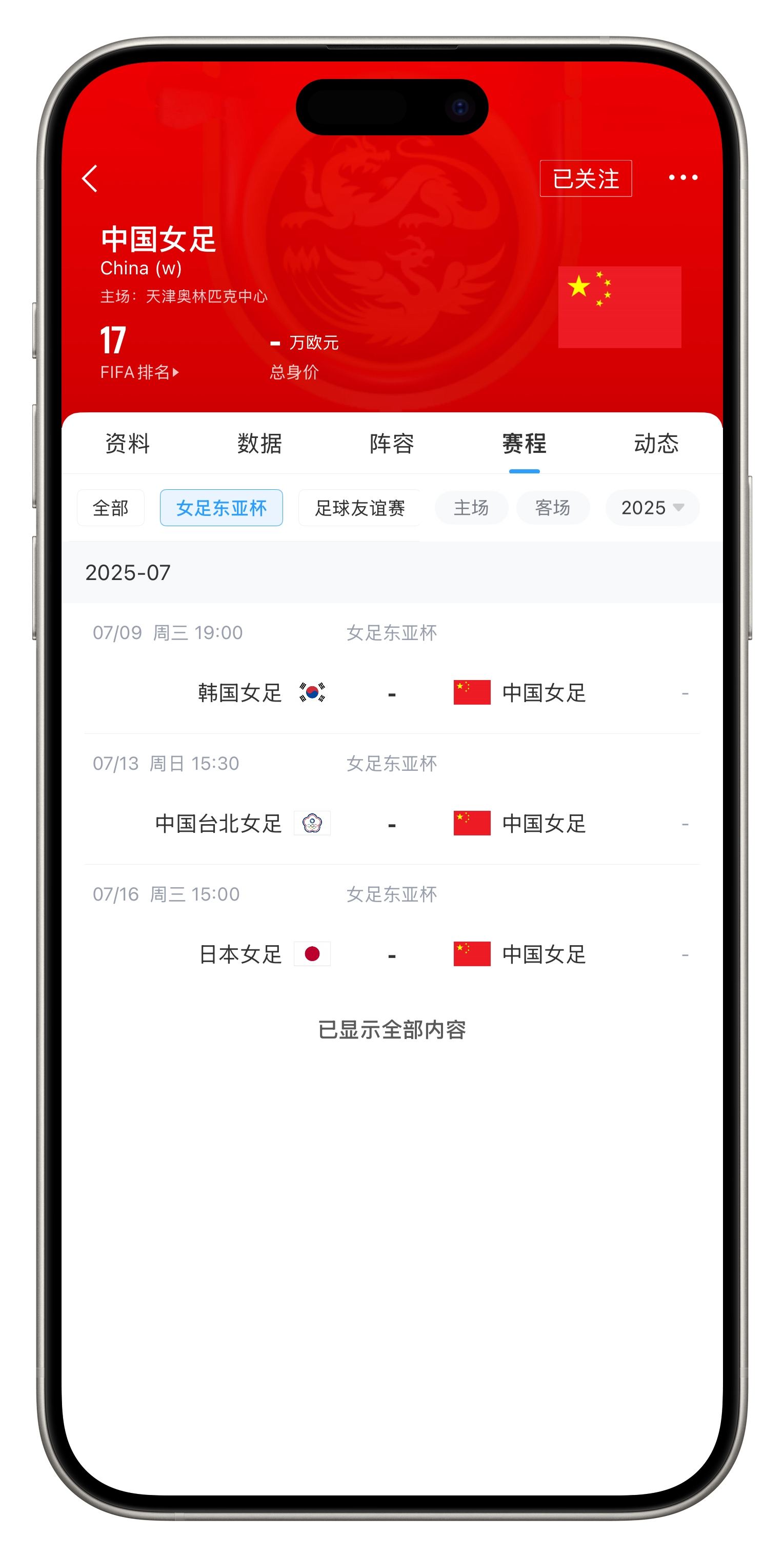This screenshot has height=1557, width=784.
Task: Switch to the 数据 tab
Action: [259, 443]
